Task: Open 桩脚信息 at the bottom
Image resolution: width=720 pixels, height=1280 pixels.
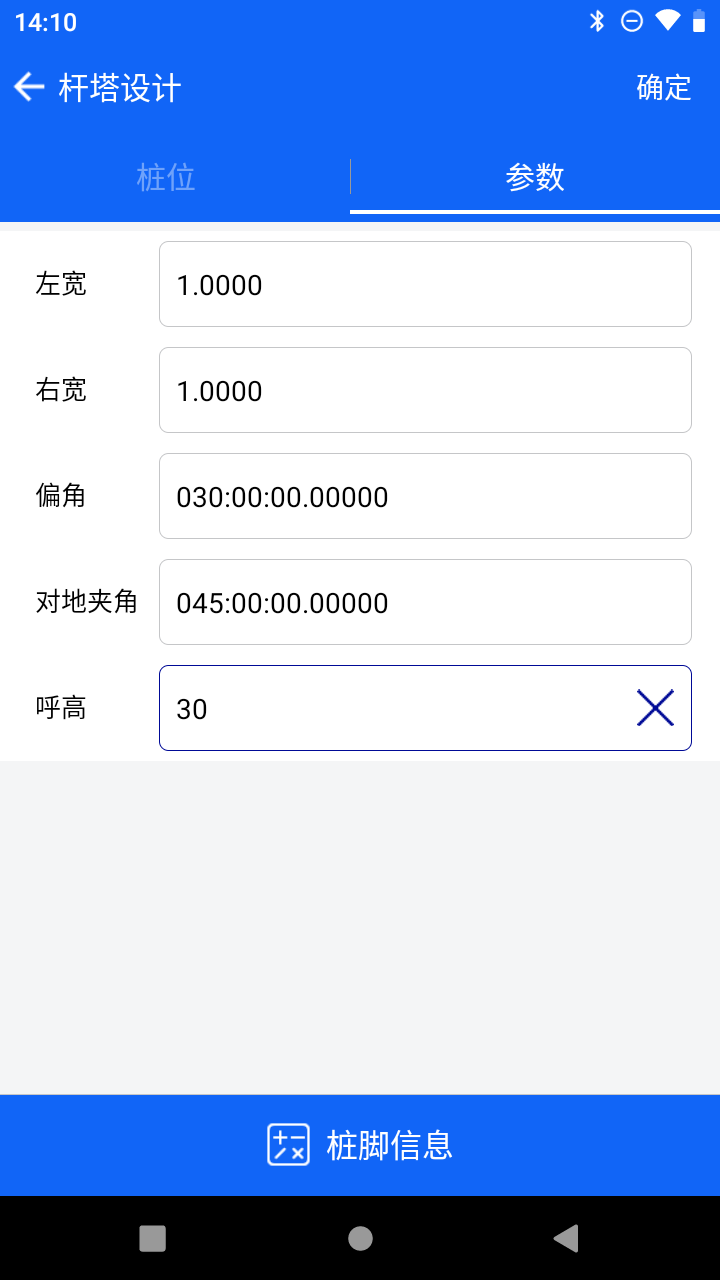Action: pyautogui.click(x=360, y=1145)
